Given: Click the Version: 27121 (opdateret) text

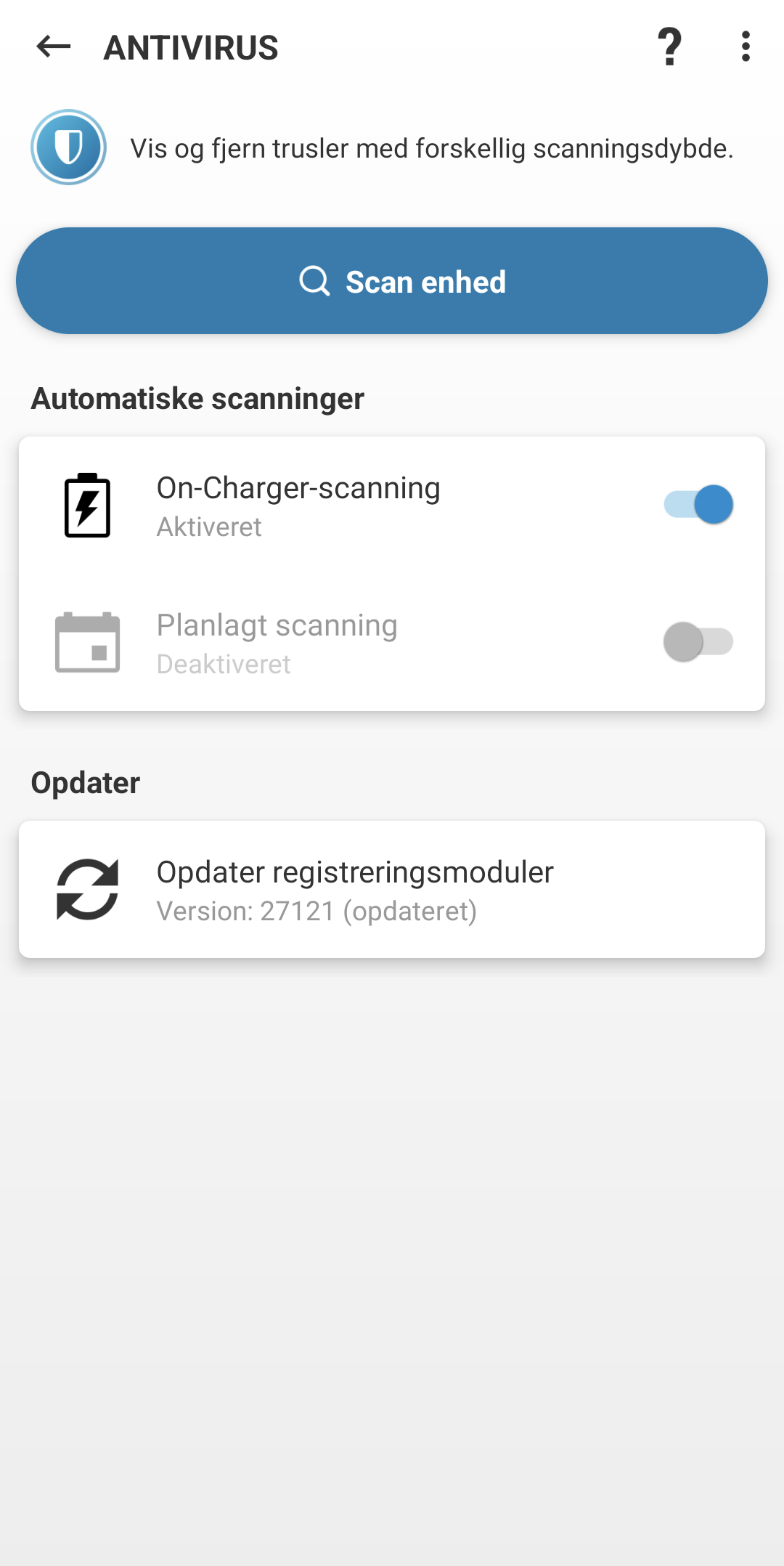Looking at the screenshot, I should (317, 910).
